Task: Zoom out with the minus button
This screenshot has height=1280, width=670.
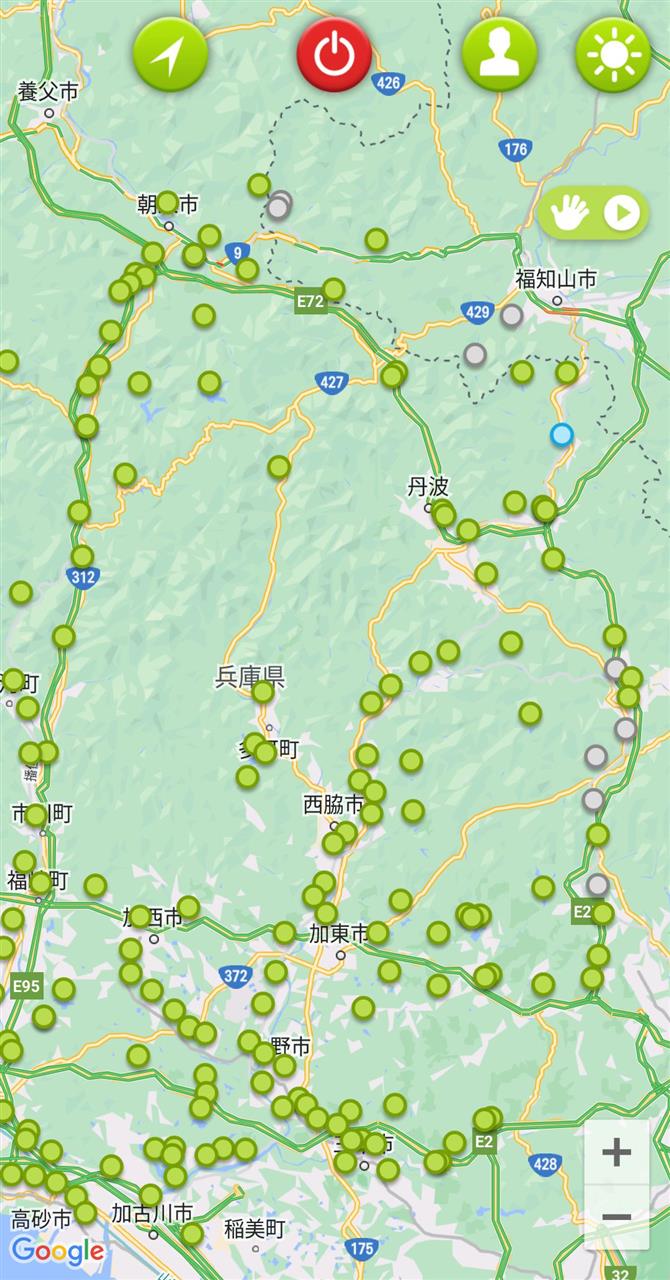Action: click(617, 1217)
